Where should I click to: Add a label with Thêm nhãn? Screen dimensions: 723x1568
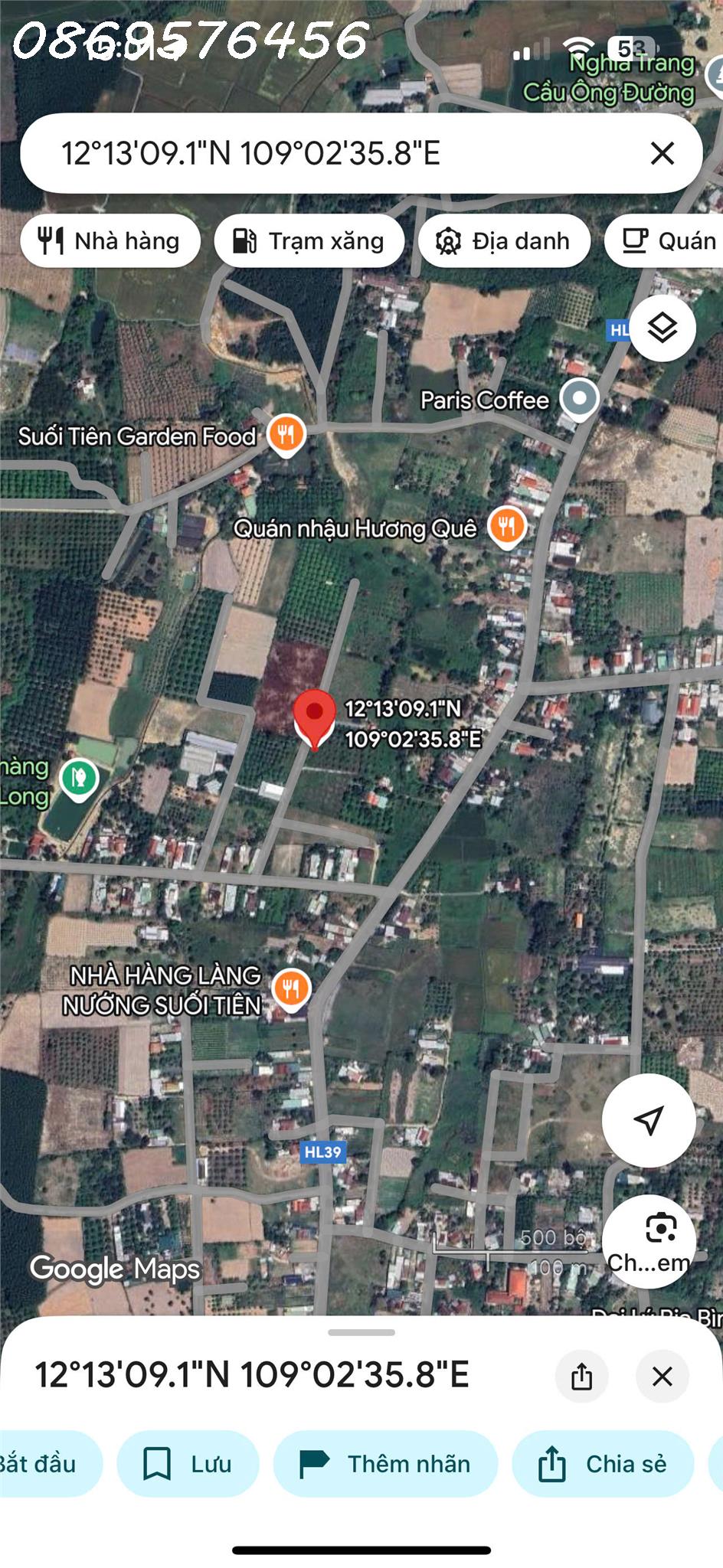(x=385, y=1463)
